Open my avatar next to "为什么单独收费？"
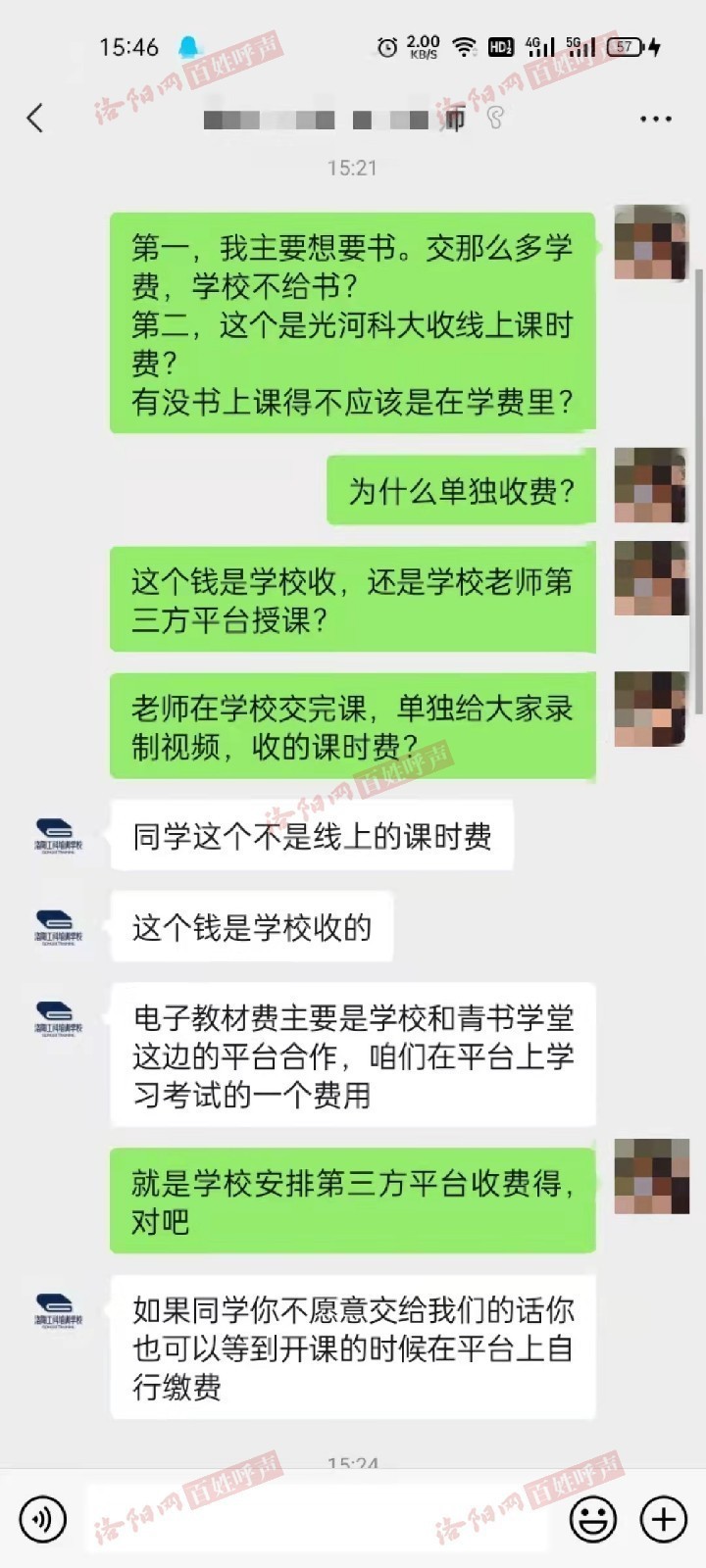 pos(651,485)
